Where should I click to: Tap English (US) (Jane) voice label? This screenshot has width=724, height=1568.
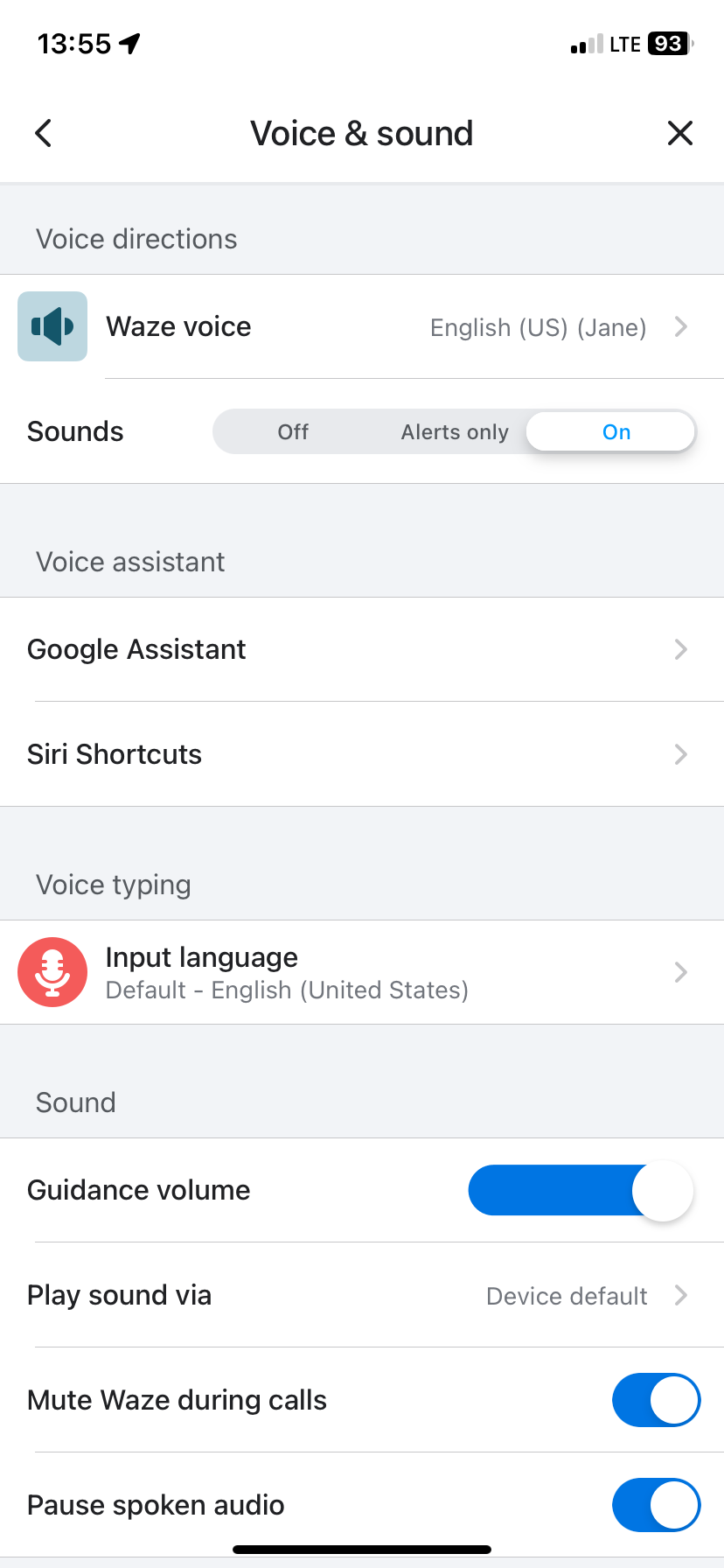point(537,327)
